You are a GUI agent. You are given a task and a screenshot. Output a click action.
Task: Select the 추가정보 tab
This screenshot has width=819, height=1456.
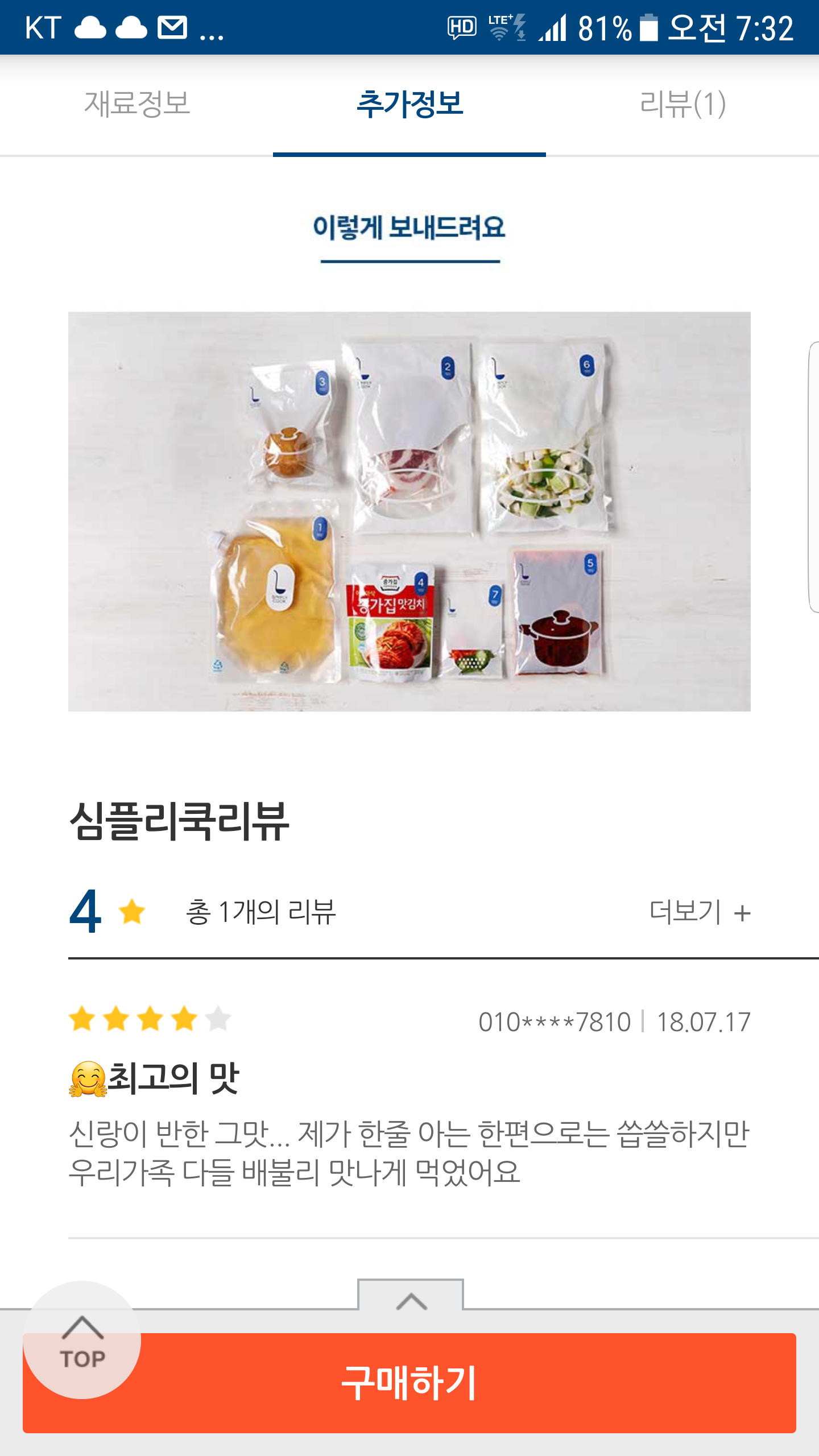[409, 104]
